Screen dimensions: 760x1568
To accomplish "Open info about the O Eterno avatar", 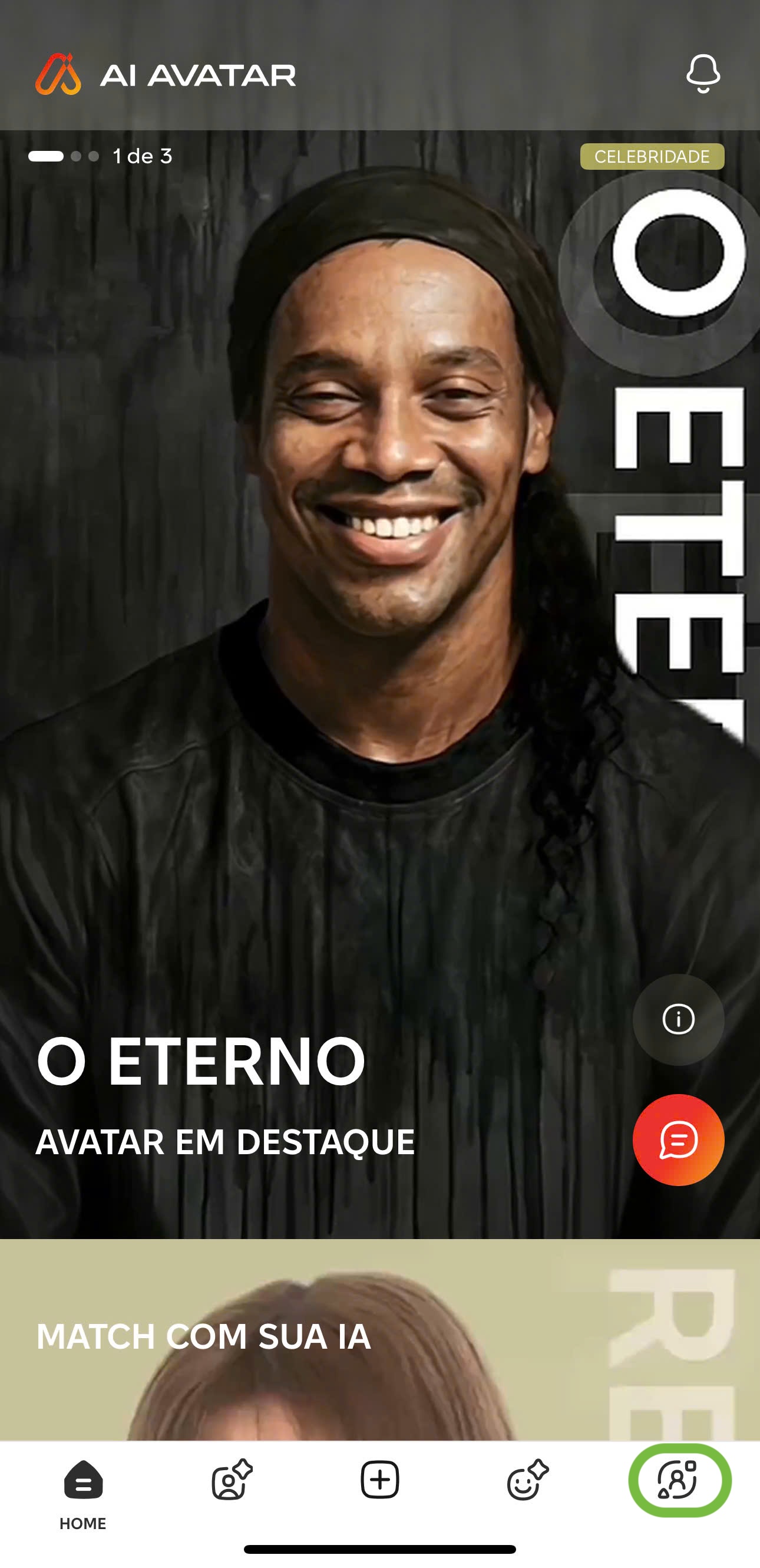I will point(678,1020).
